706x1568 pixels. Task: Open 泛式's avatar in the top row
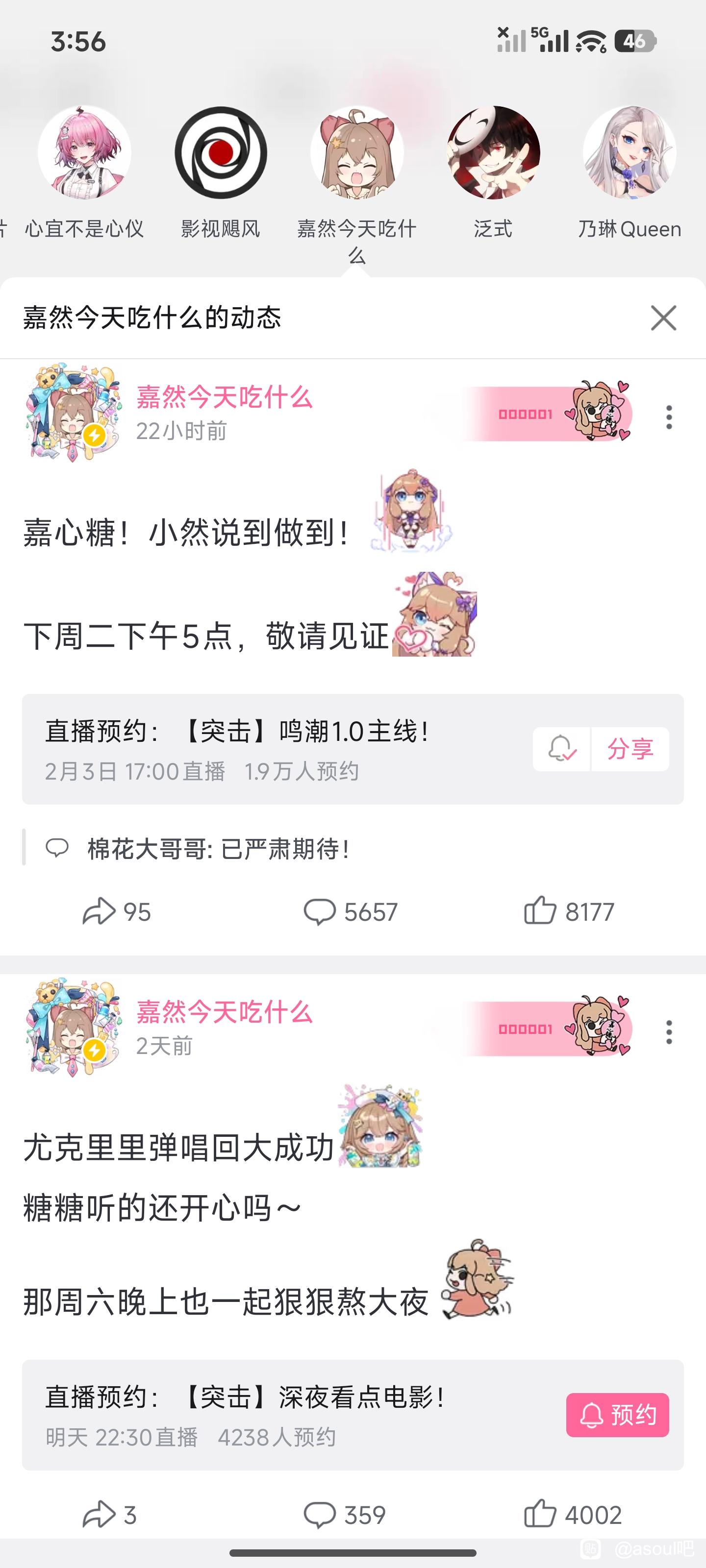tap(493, 153)
